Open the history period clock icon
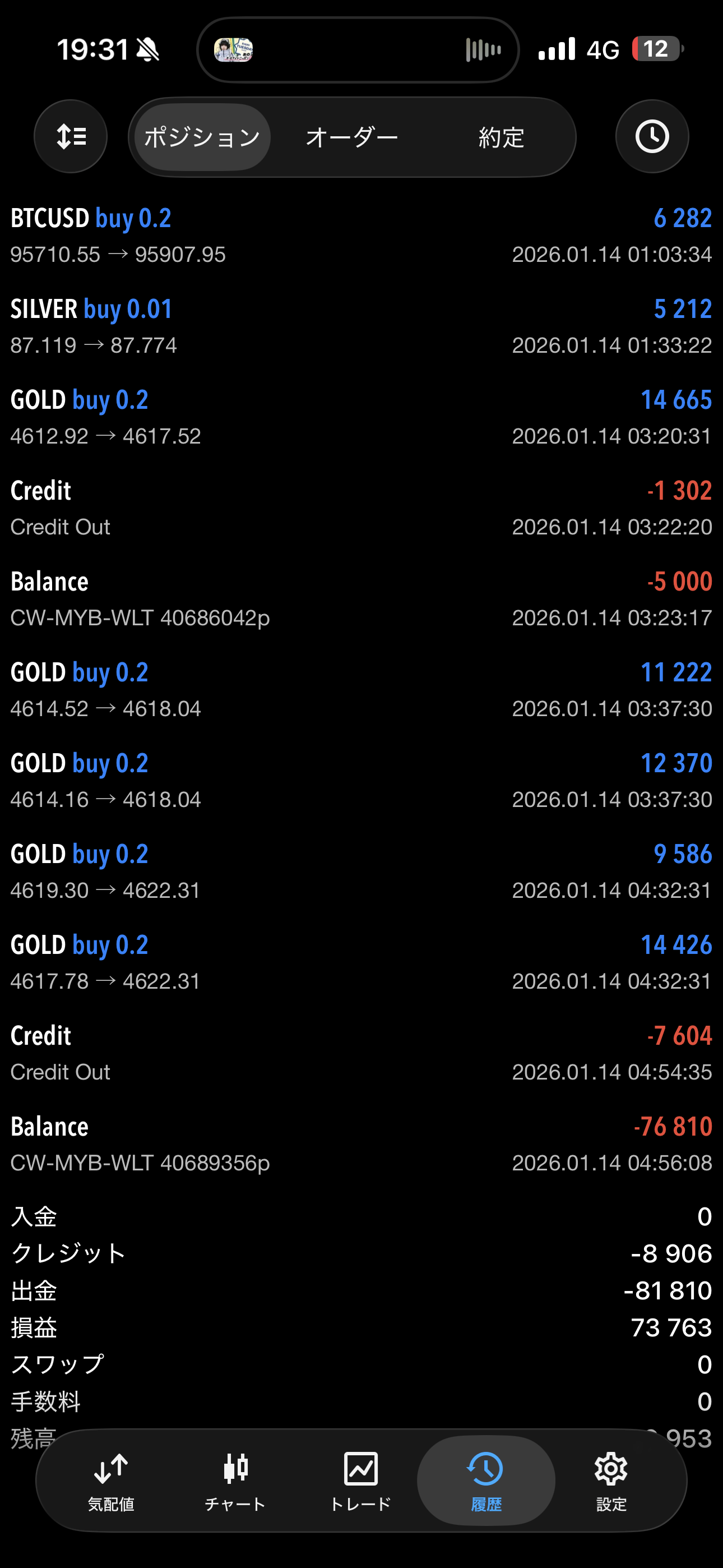Screen dimensions: 723x1568 click(x=652, y=136)
